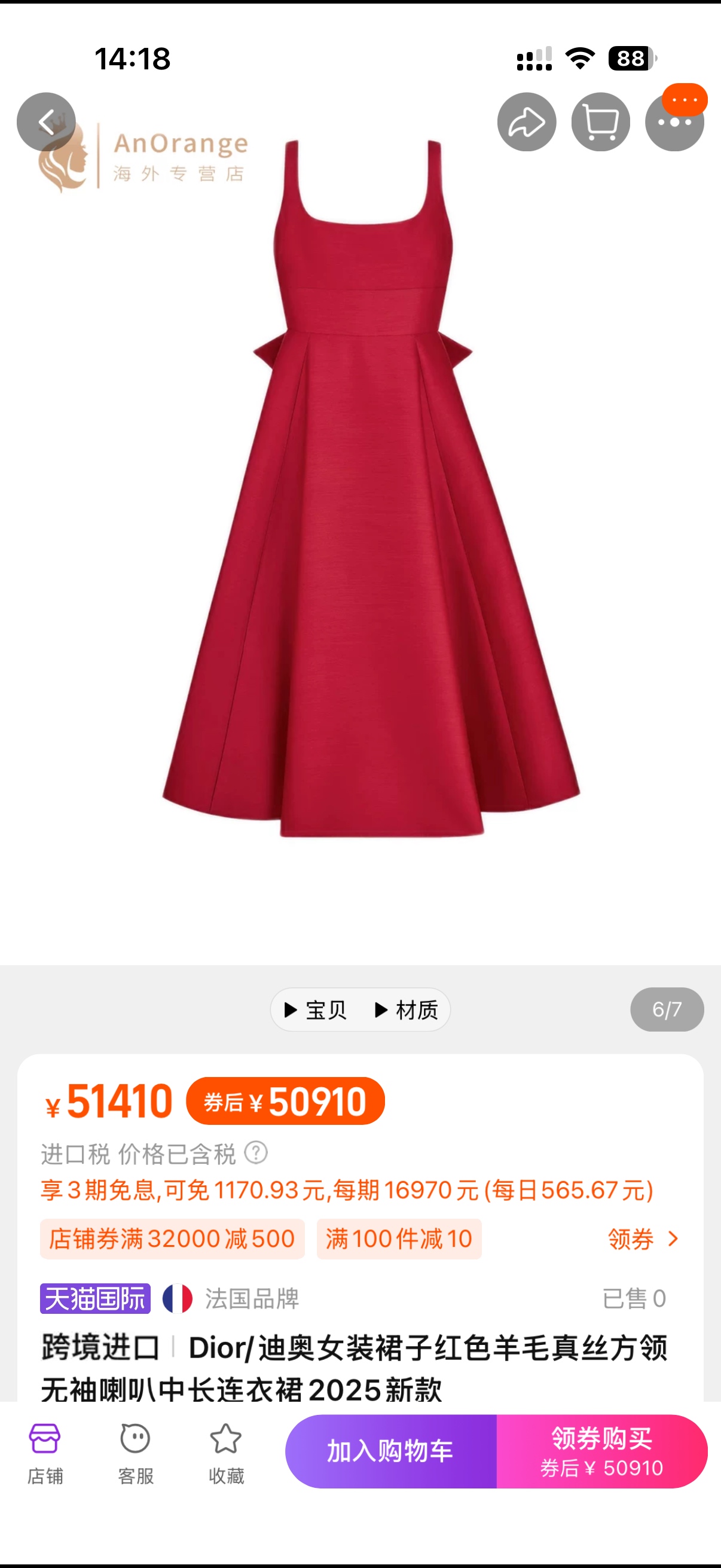Open the 店铺券满32000减500 coupon
Image resolution: width=721 pixels, height=1568 pixels.
[x=172, y=1238]
